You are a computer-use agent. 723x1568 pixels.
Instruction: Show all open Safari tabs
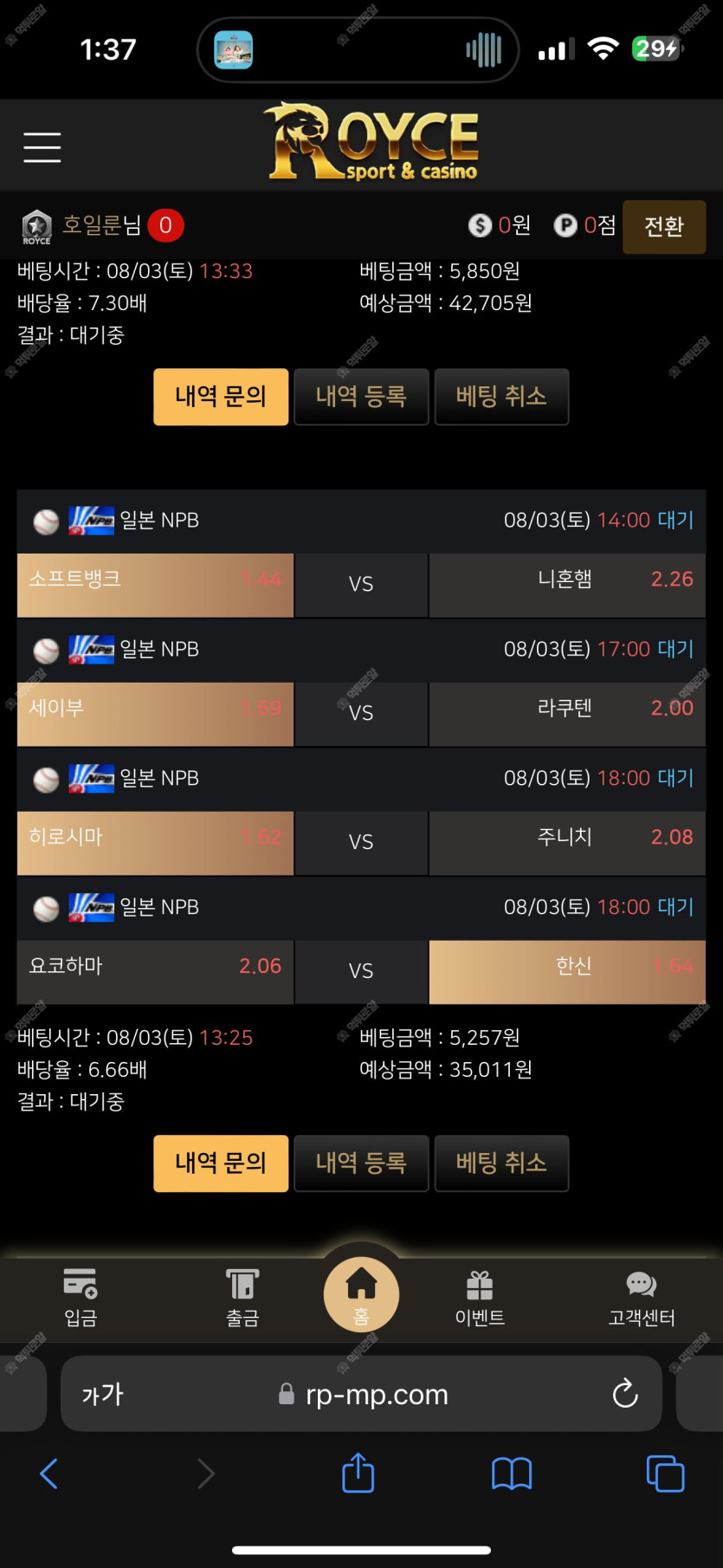pos(665,1474)
